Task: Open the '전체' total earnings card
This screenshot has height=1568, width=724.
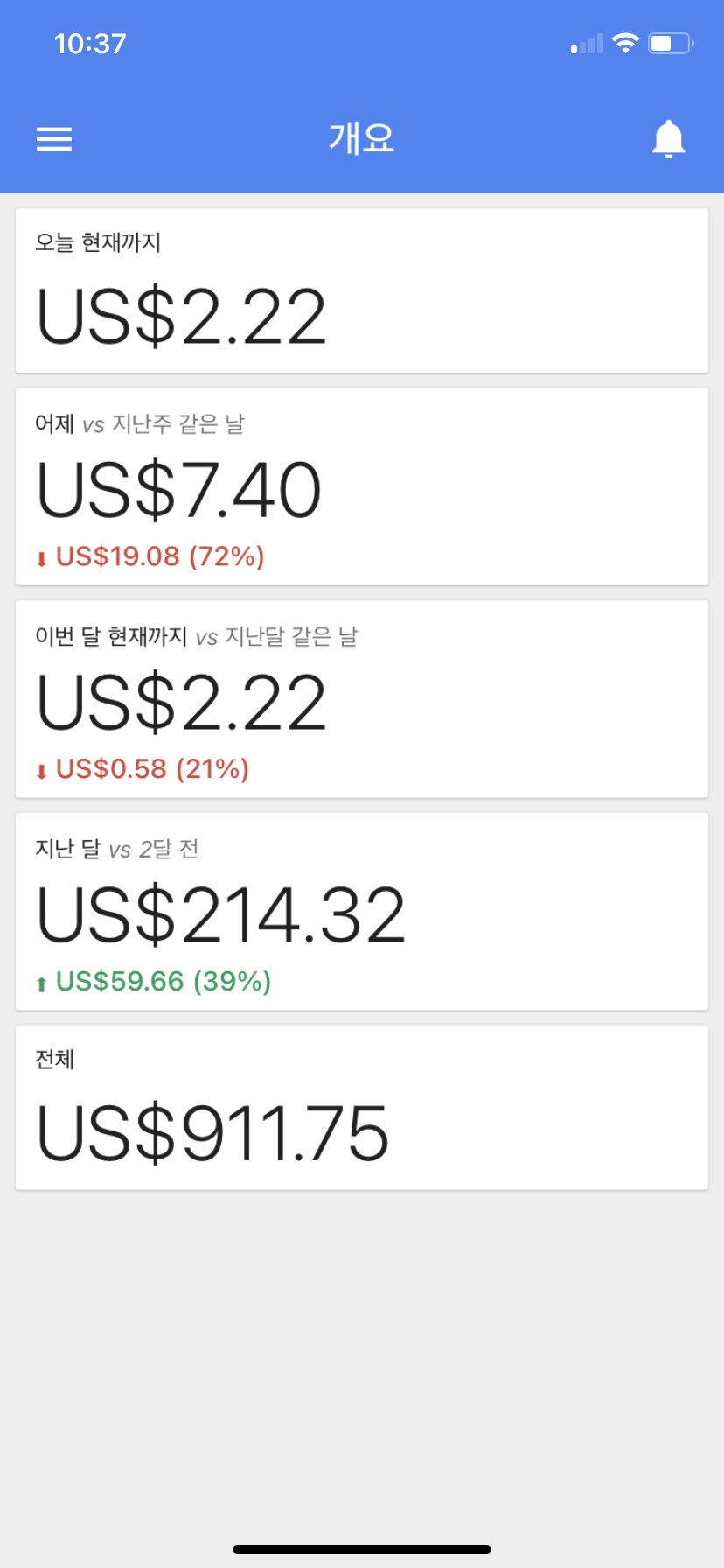Action: click(x=362, y=1107)
